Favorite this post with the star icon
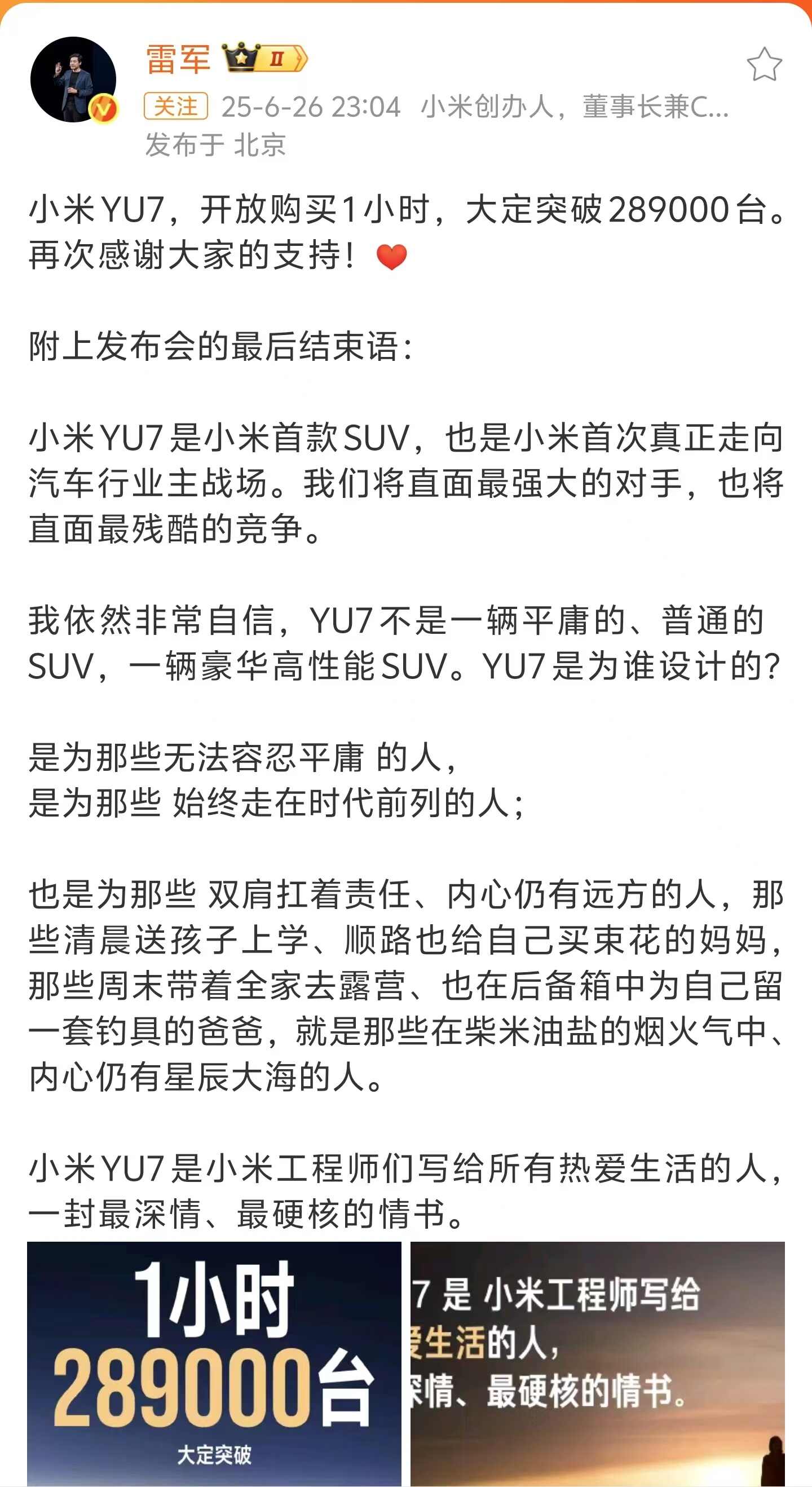 point(764,64)
